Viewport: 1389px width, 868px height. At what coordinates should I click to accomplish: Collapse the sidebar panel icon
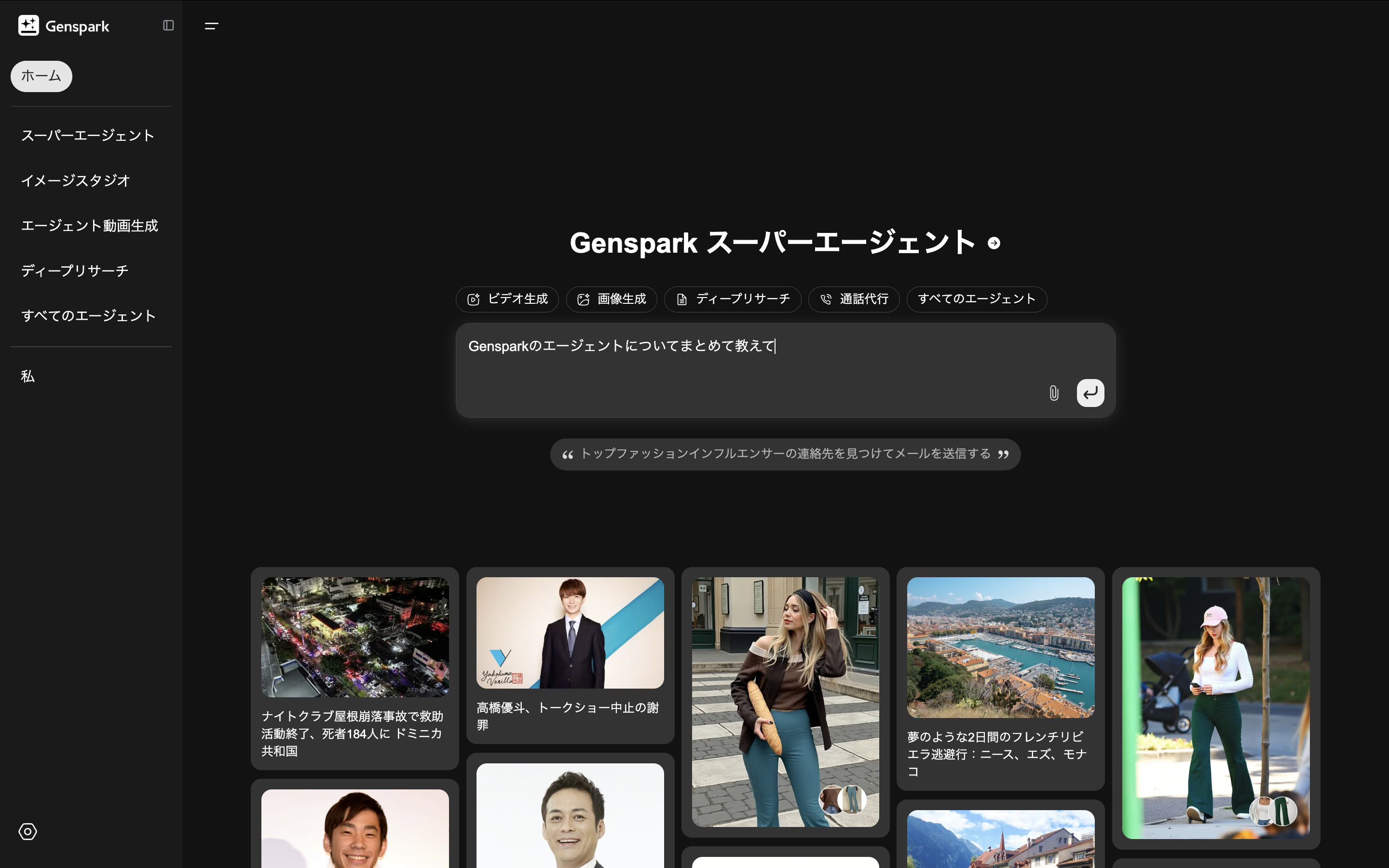coord(168,25)
